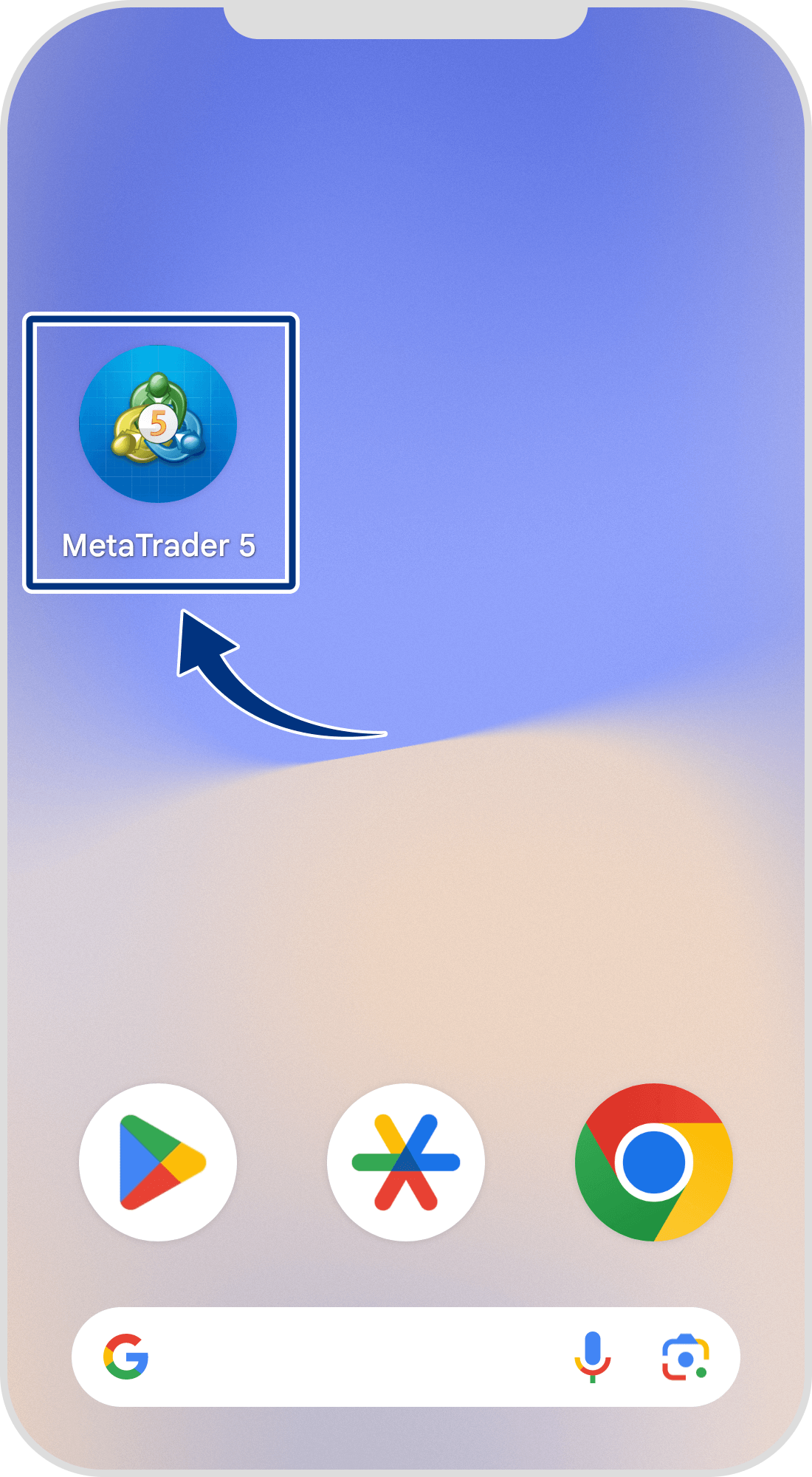Screen dimensions: 812x1477
Task: Open the colorful asterisk app in the dock
Action: 406,1162
